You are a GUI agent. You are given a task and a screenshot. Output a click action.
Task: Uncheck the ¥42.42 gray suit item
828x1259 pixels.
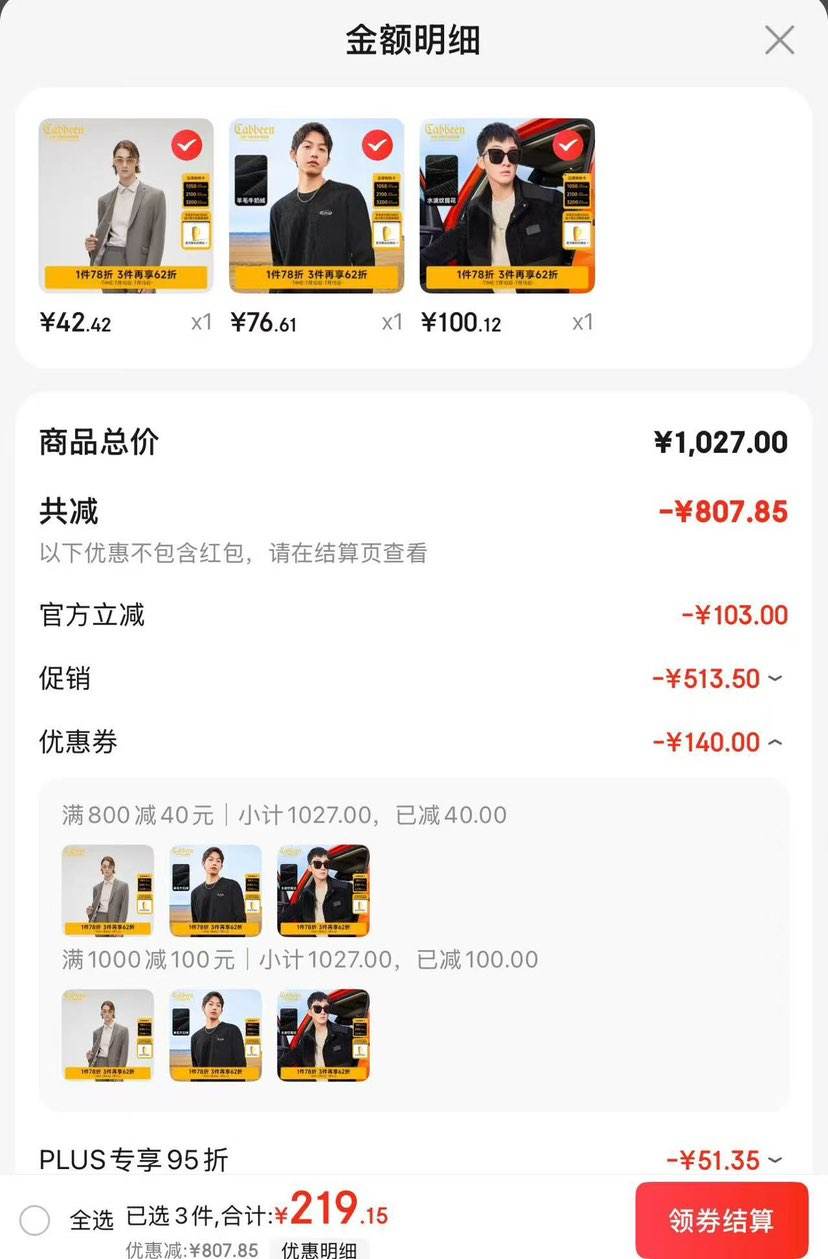tap(186, 146)
